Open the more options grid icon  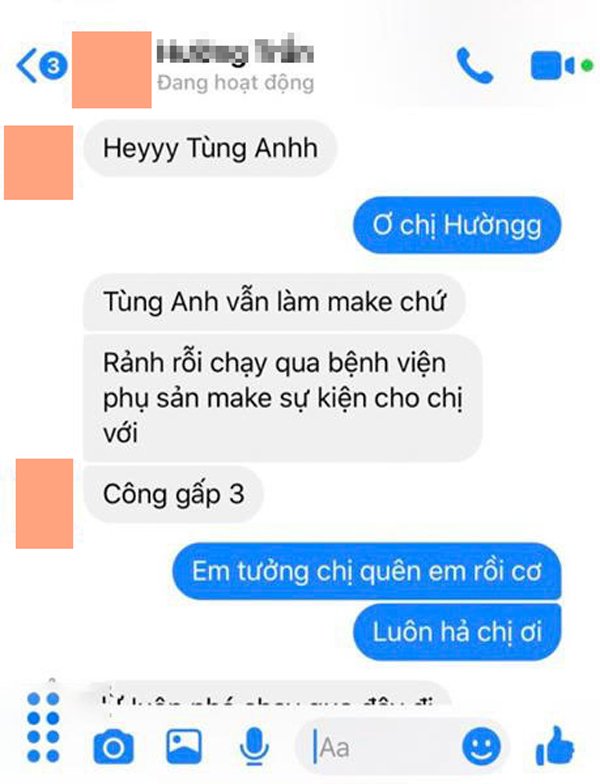tap(43, 728)
